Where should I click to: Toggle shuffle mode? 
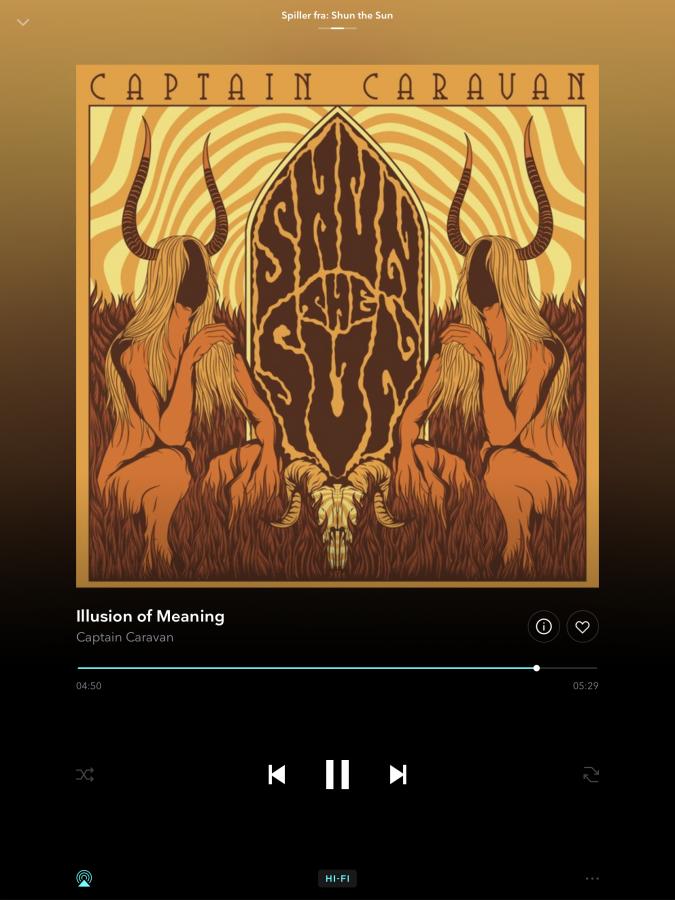[x=85, y=774]
